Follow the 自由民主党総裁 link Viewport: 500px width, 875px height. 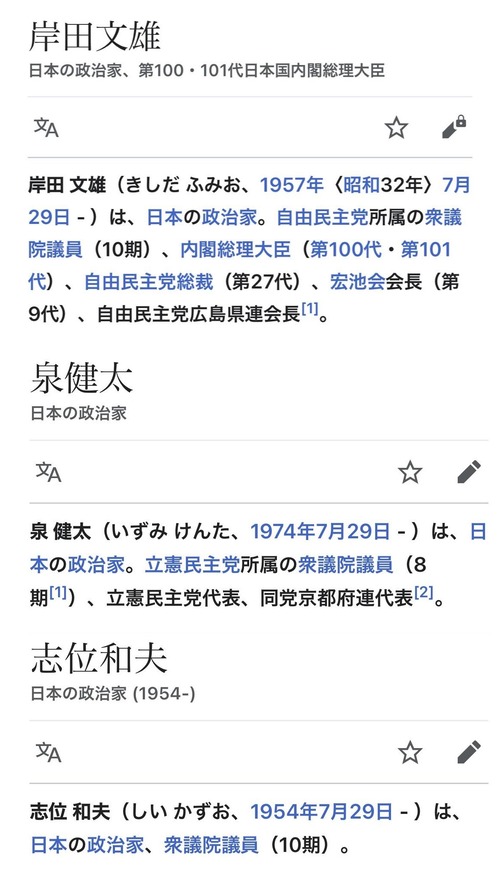[x=148, y=282]
